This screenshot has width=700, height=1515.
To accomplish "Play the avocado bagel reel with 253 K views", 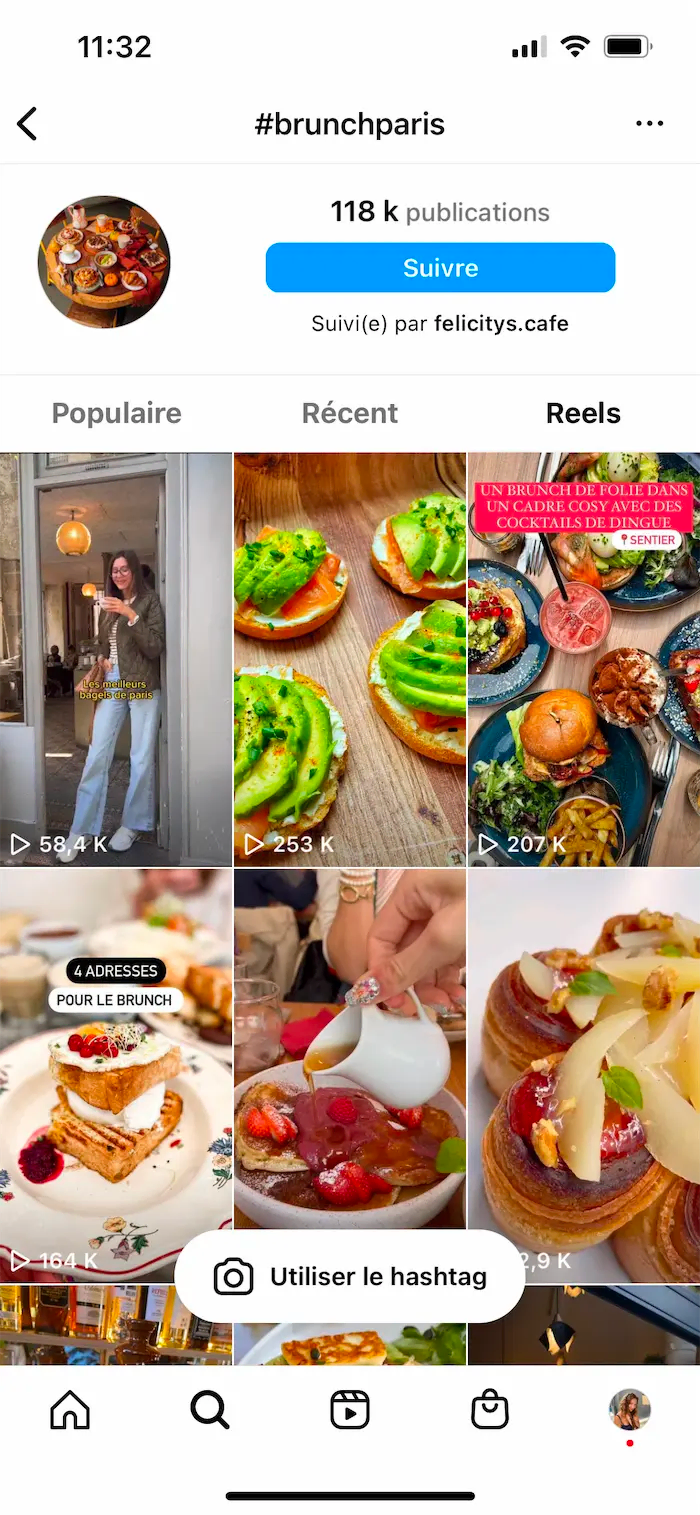I will 350,660.
